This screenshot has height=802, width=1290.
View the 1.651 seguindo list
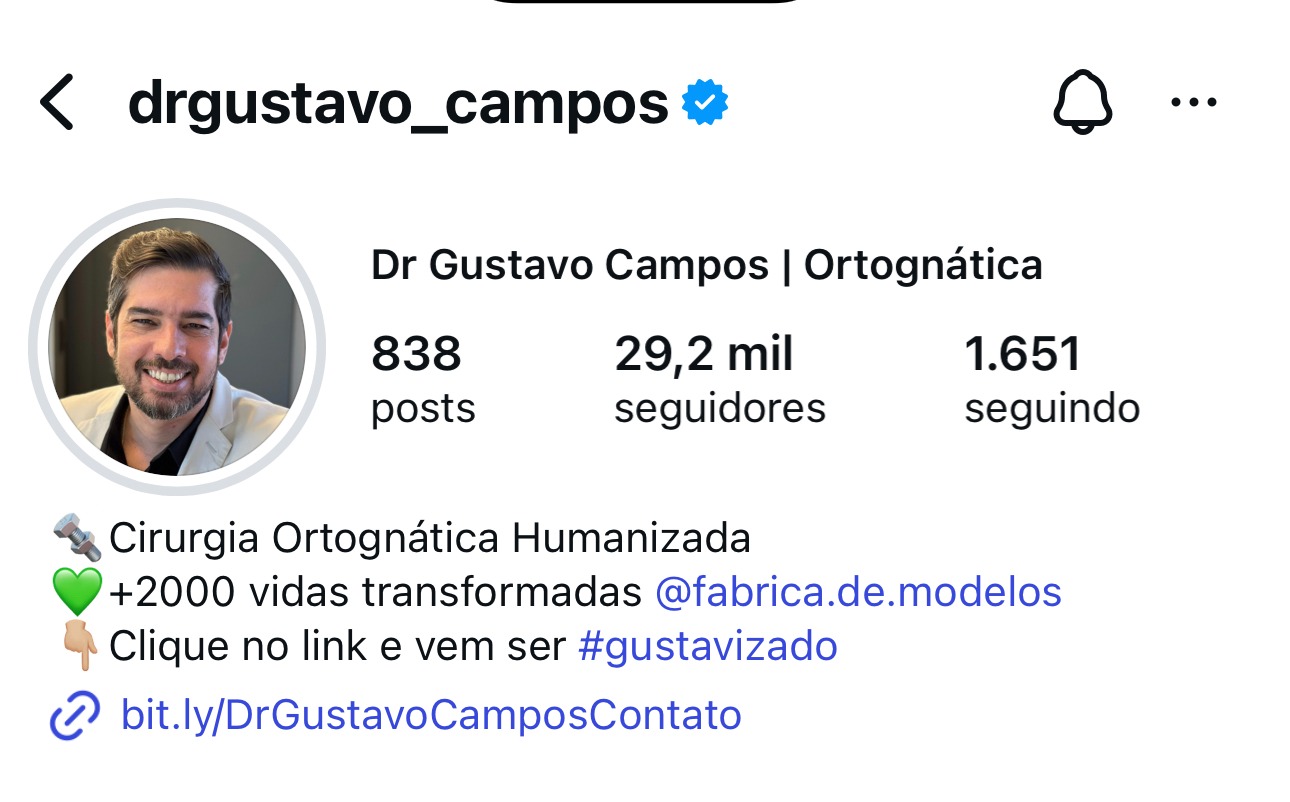point(1052,380)
